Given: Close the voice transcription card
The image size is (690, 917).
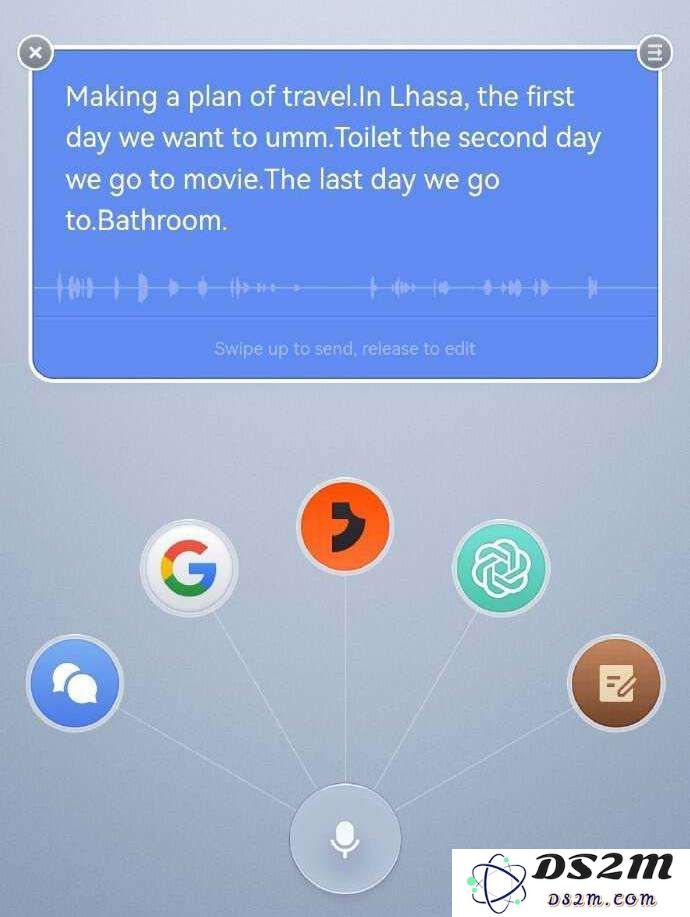Looking at the screenshot, I should (36, 53).
